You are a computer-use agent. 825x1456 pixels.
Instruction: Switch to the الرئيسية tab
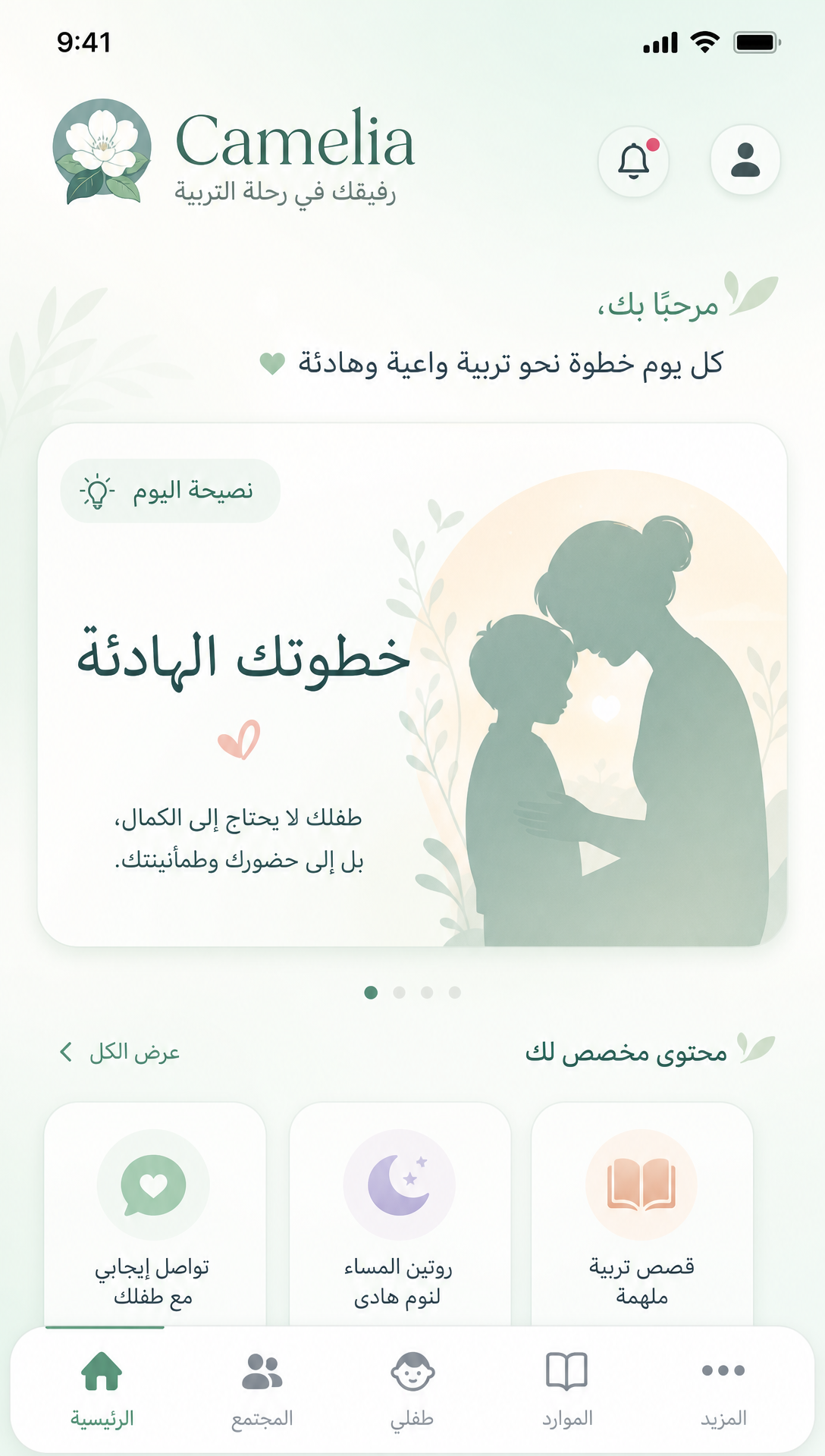pyautogui.click(x=102, y=1389)
